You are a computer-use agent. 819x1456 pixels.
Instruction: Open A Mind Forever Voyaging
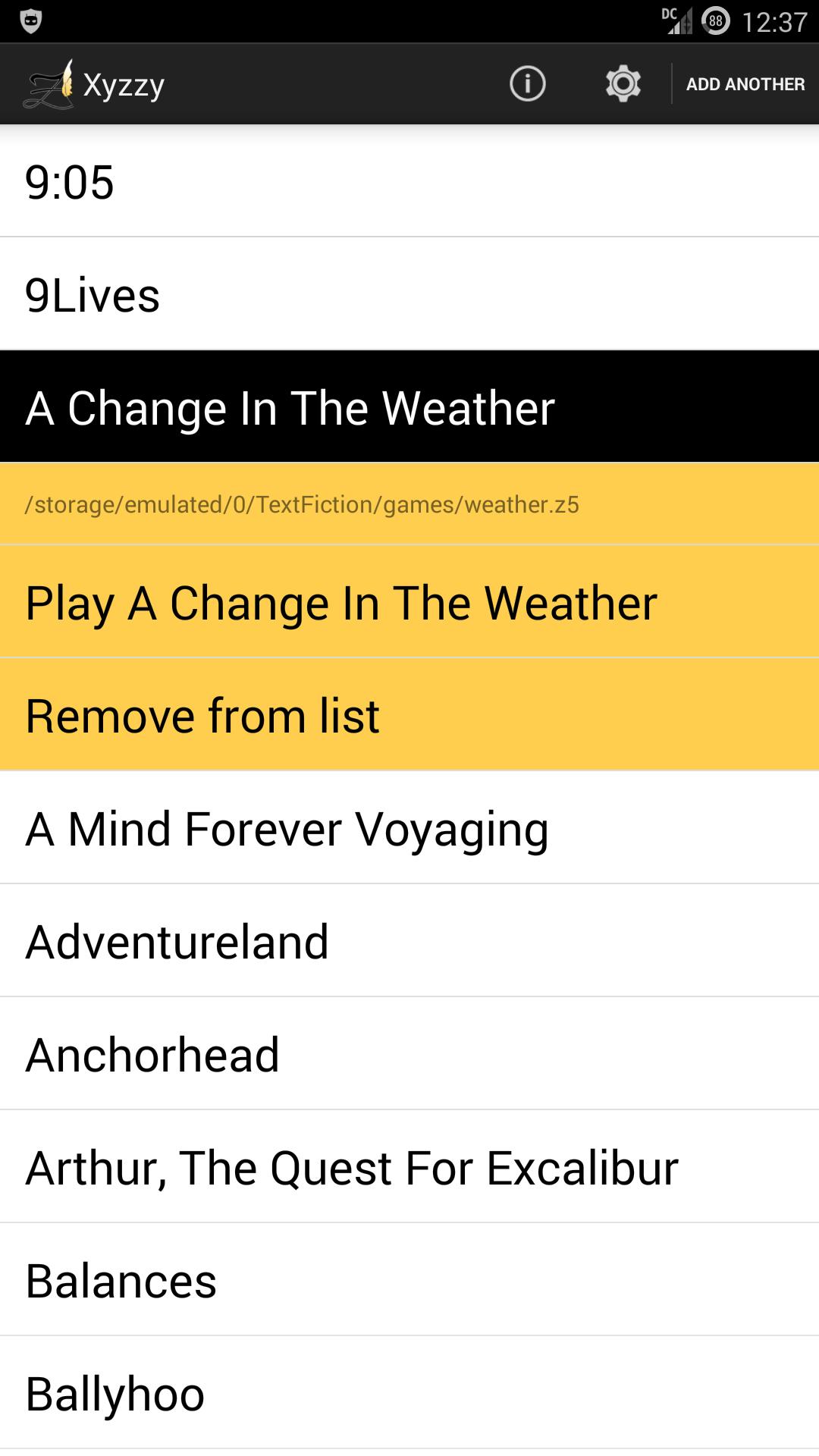tap(409, 828)
